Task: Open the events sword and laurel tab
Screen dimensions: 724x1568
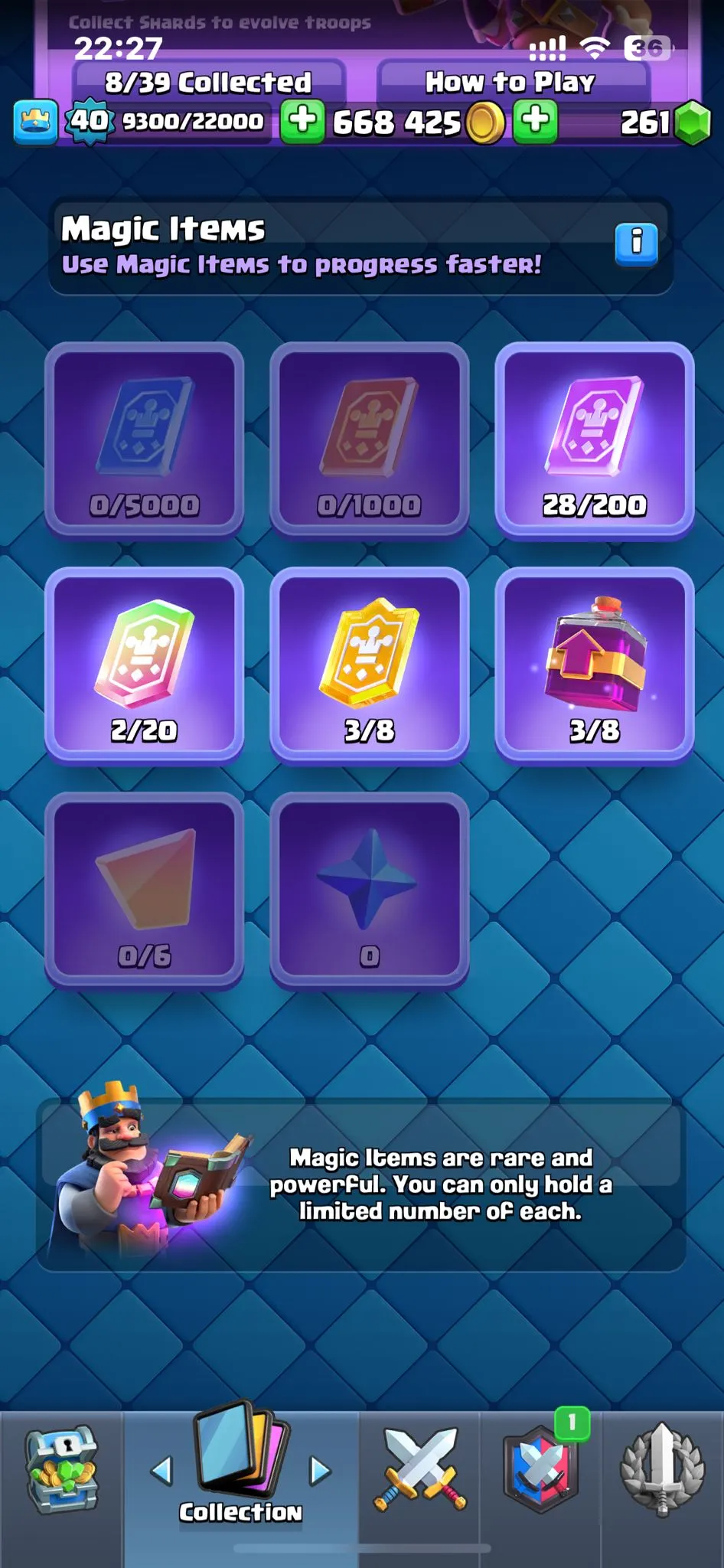Action: (662, 1470)
